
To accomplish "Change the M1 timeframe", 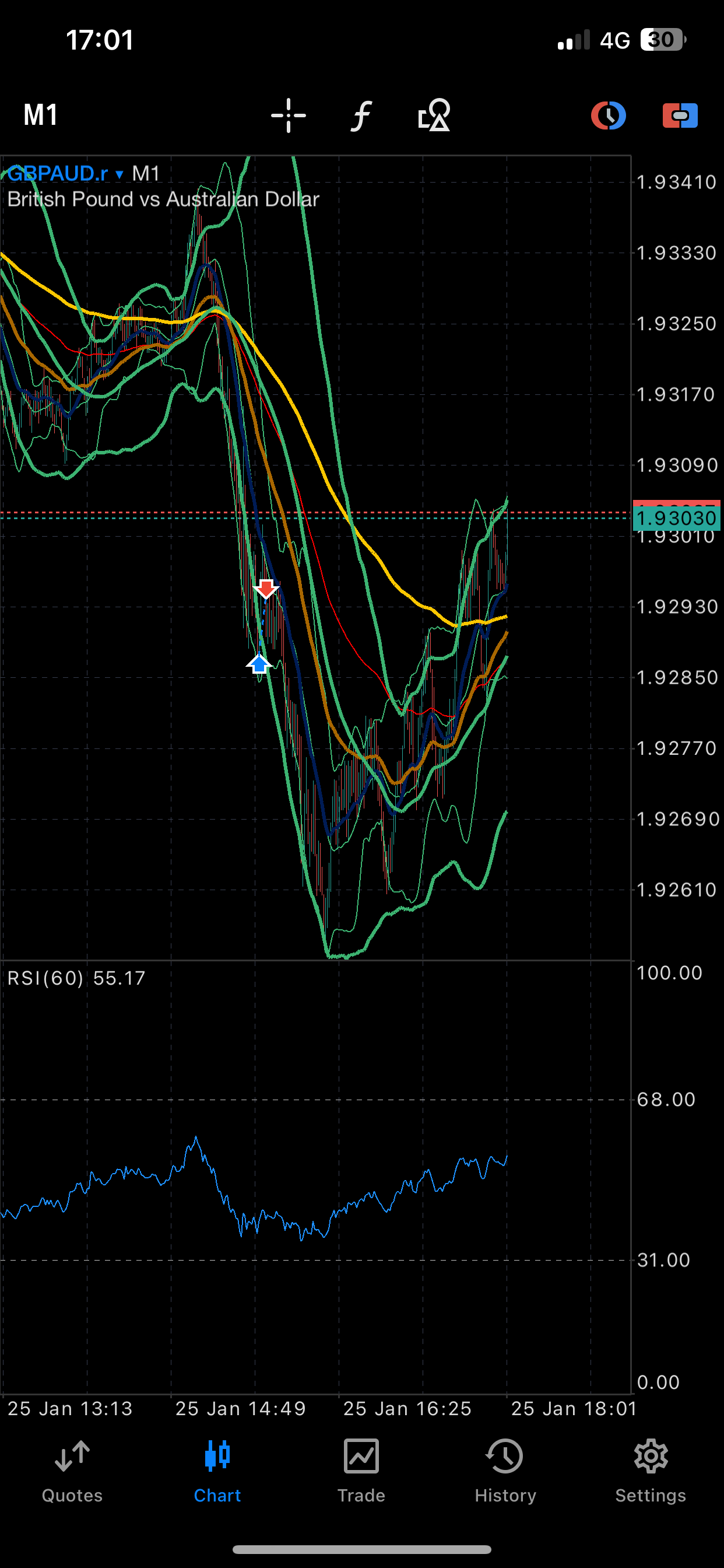I will click(x=40, y=115).
